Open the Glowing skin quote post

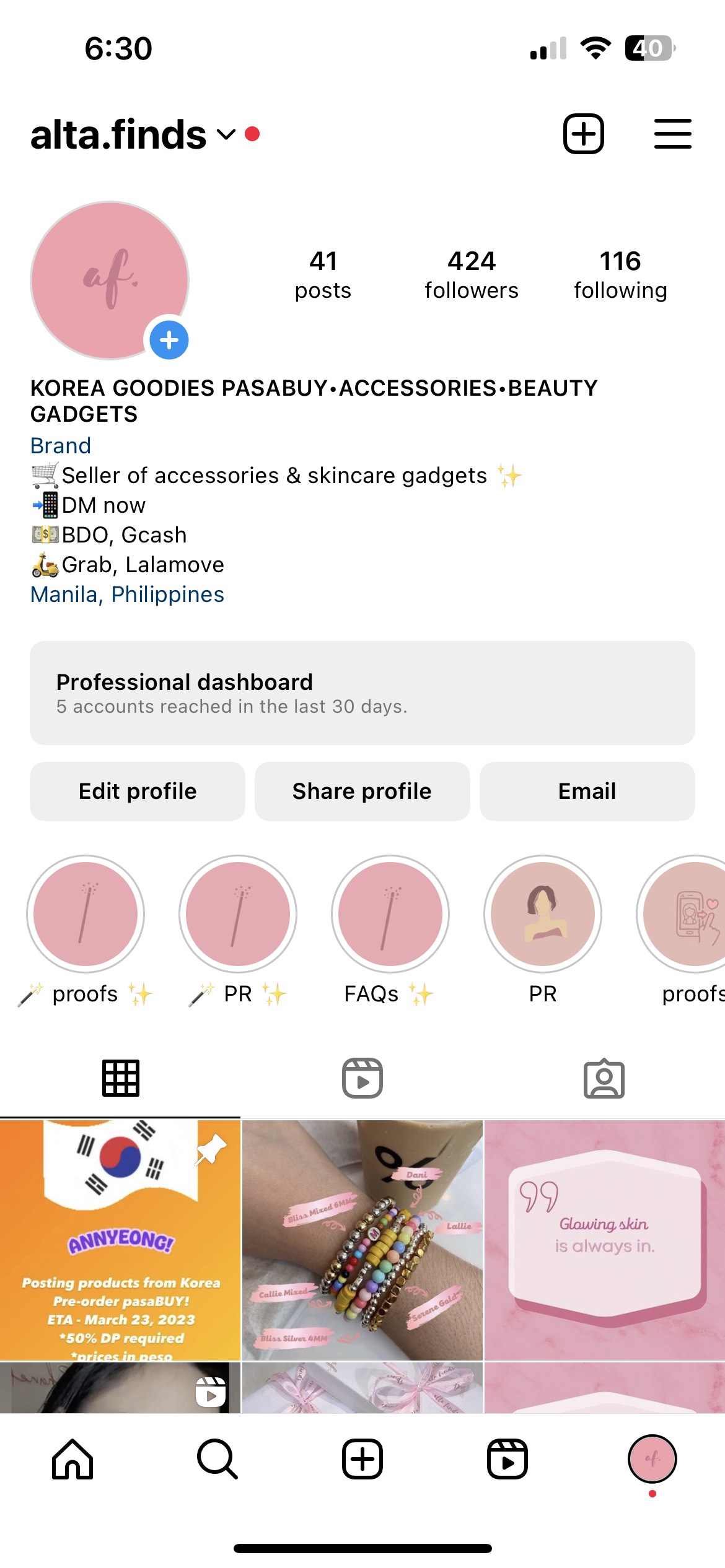(x=604, y=1240)
